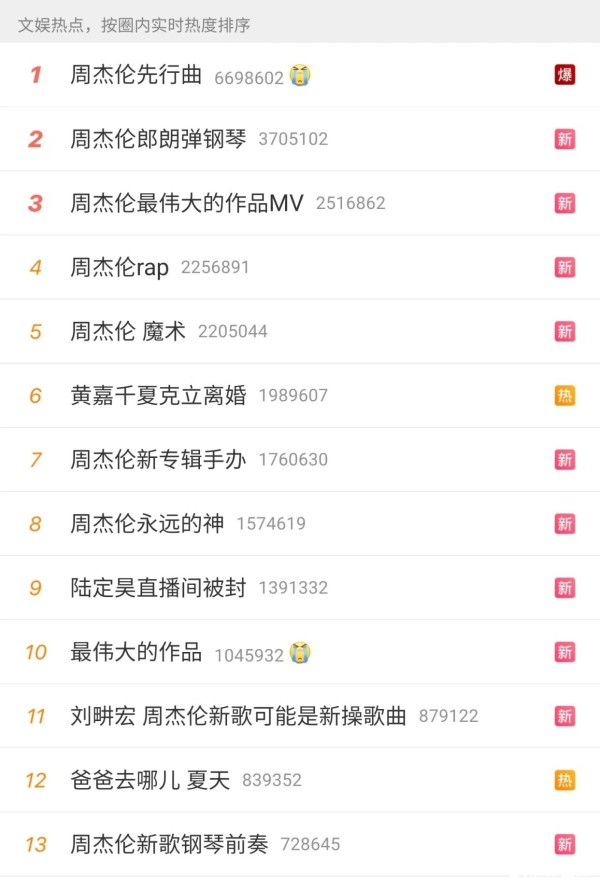View the 周杰伦最伟大的作品MV topic

pyautogui.click(x=186, y=203)
